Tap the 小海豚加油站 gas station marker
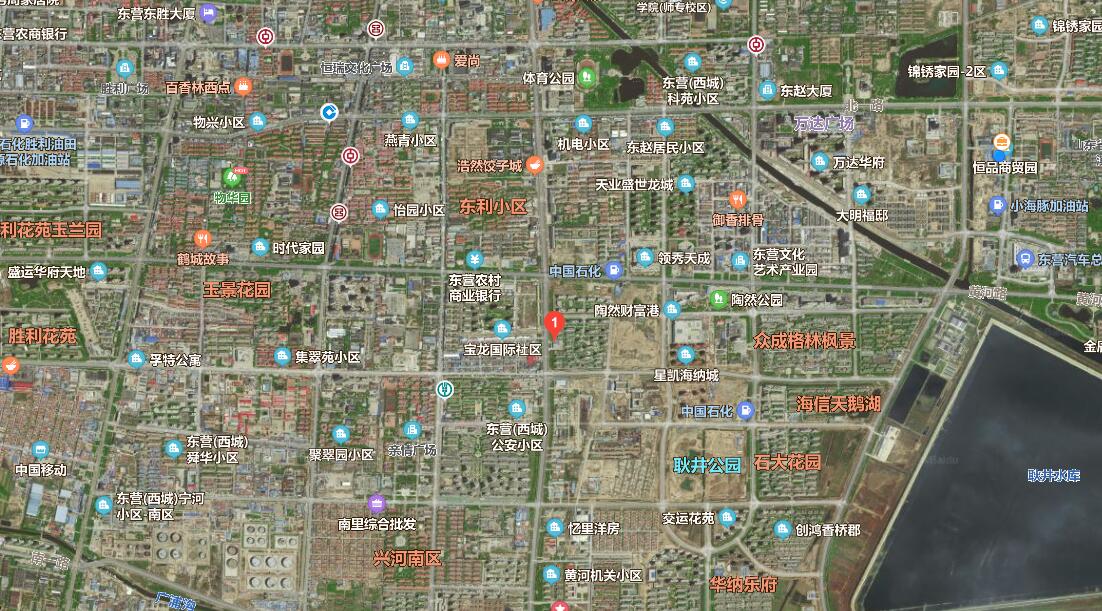Screen dimensions: 1102x611 click(997, 206)
